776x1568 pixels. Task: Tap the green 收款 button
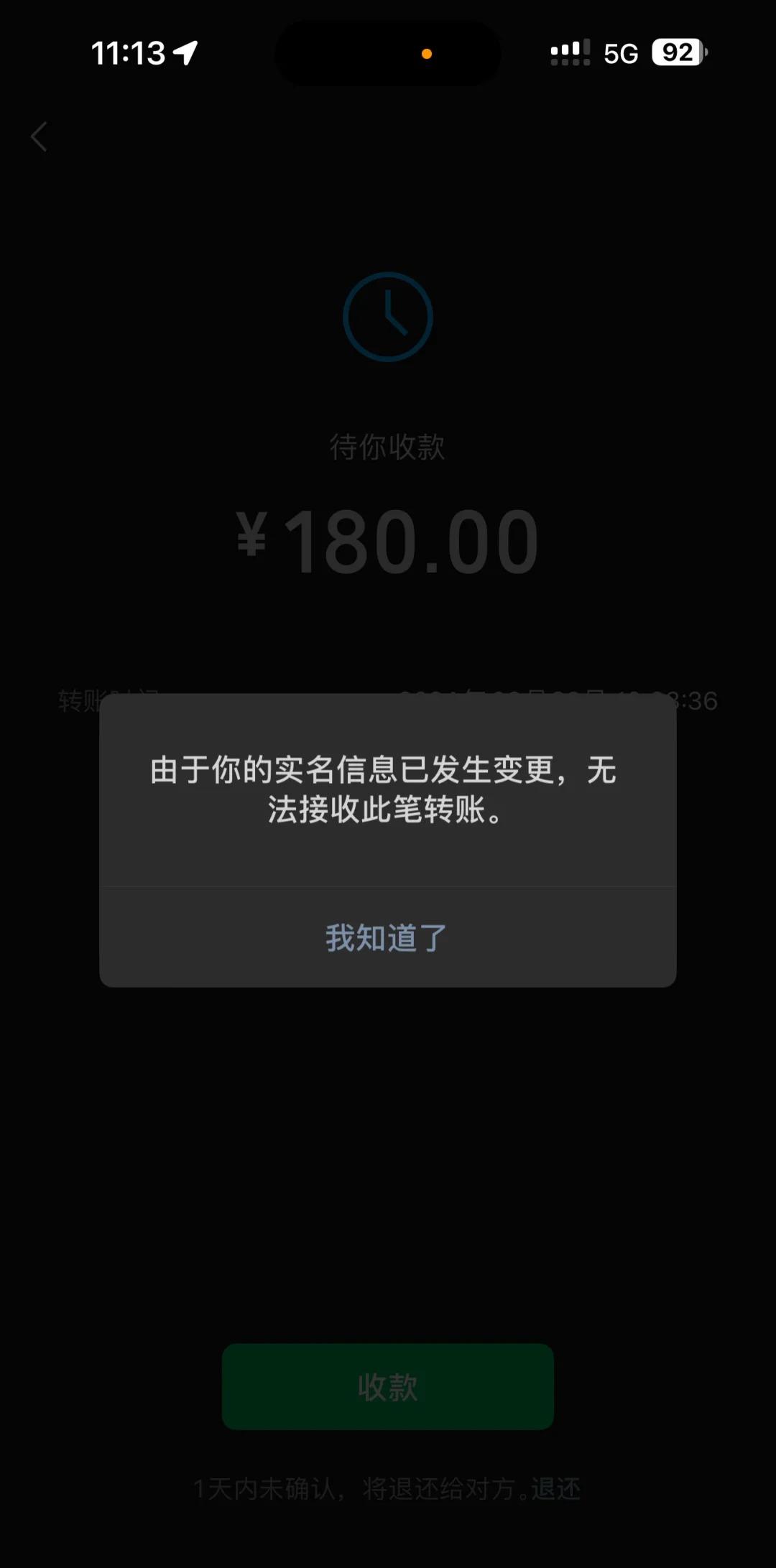point(388,1388)
